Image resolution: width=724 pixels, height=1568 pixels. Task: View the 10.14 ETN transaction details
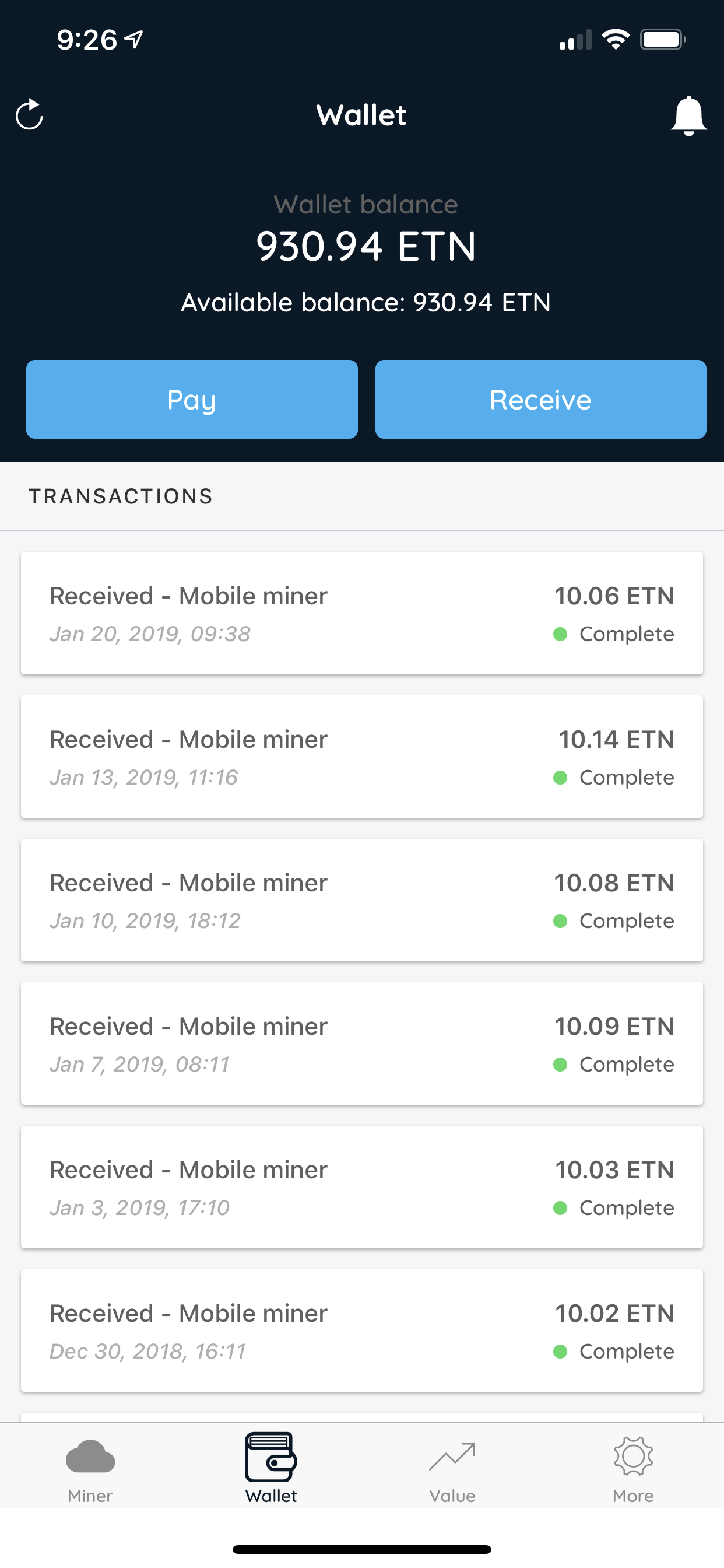362,757
